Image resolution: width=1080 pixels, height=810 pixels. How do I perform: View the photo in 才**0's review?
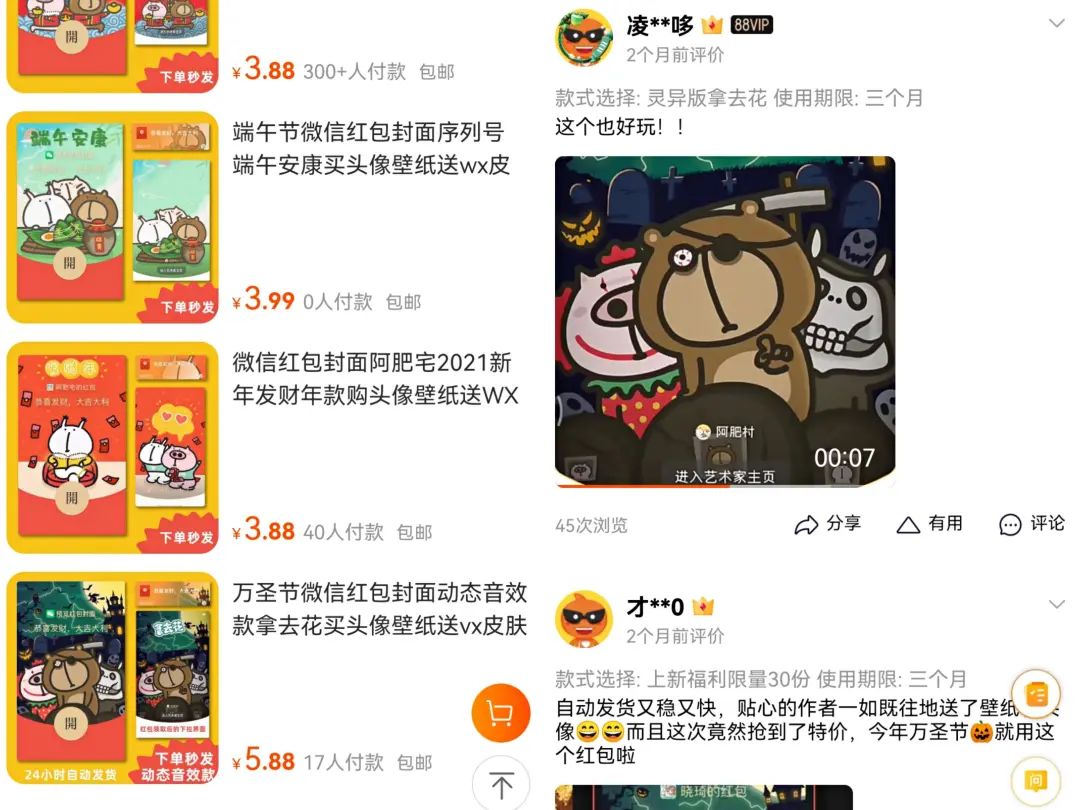[704, 797]
